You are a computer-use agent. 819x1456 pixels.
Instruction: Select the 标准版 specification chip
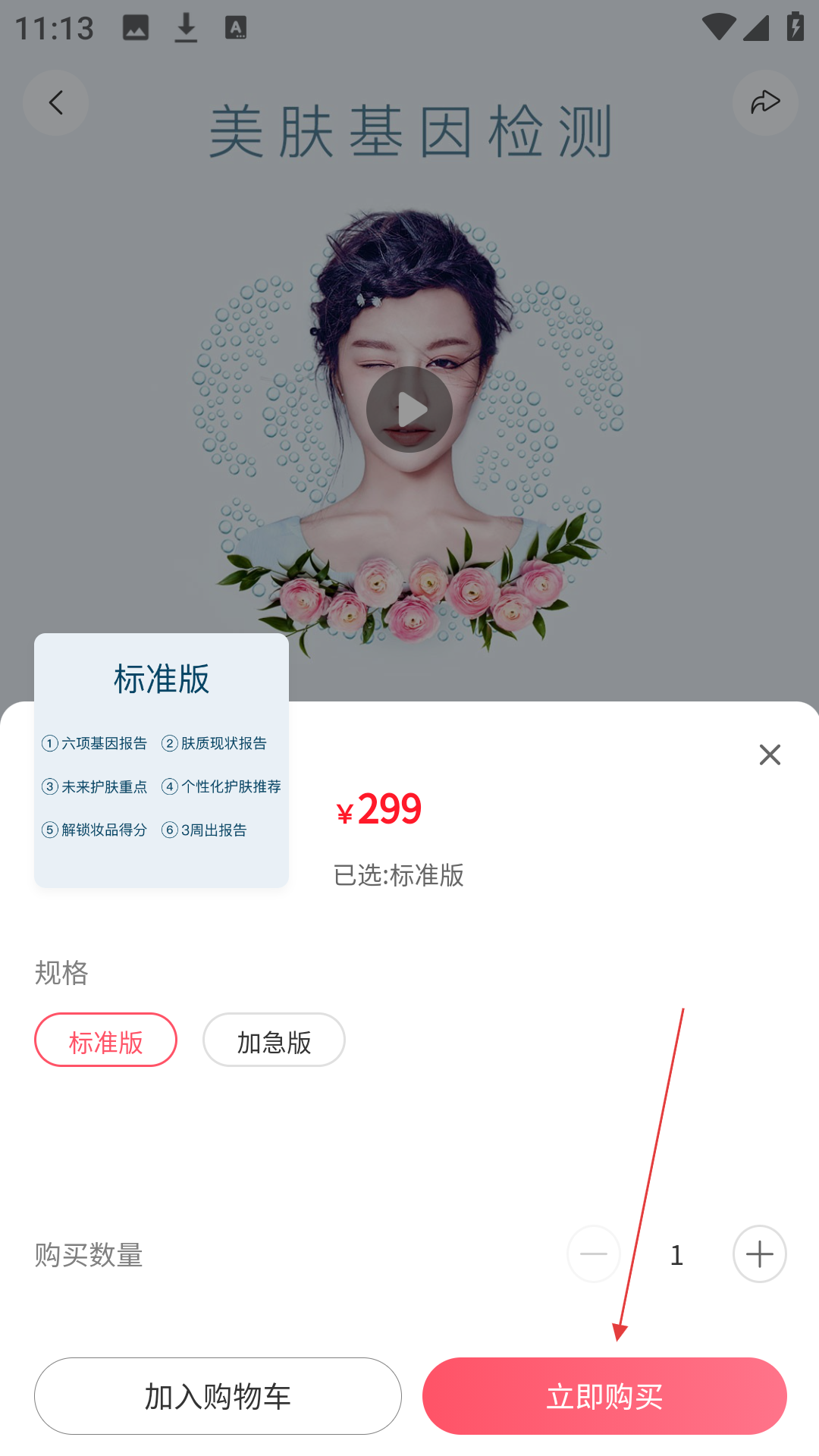point(105,1040)
